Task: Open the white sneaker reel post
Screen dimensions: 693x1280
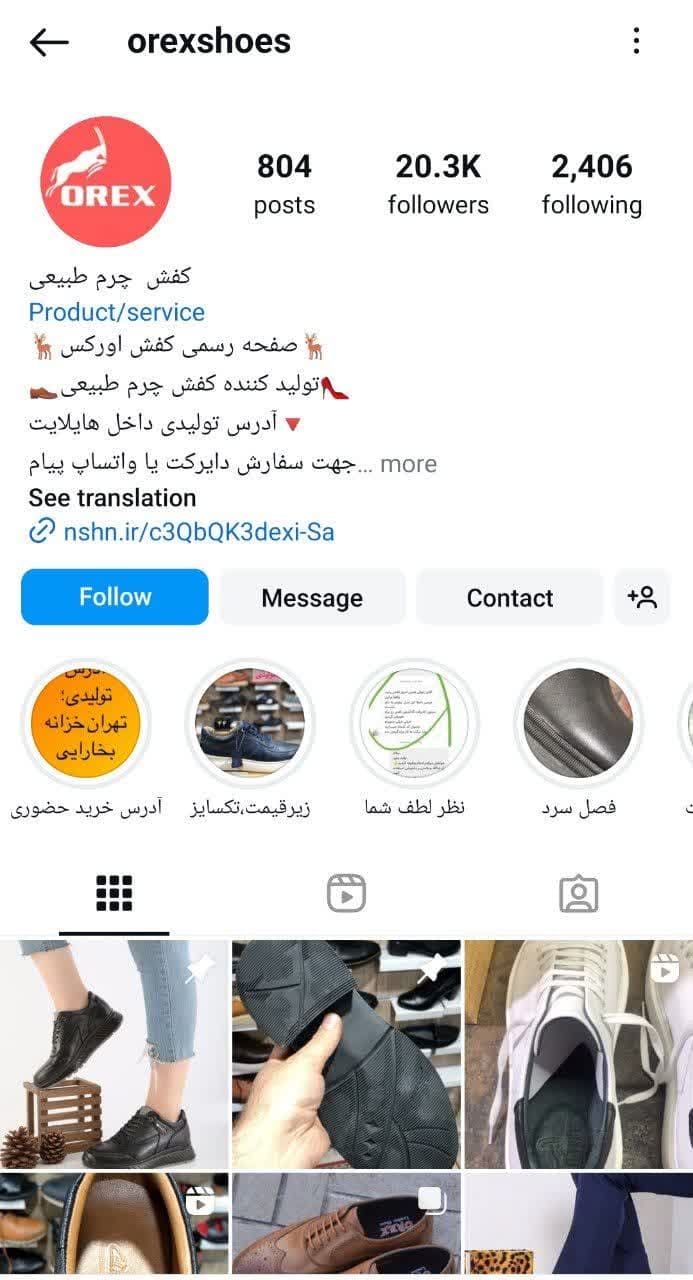Action: (x=578, y=1054)
